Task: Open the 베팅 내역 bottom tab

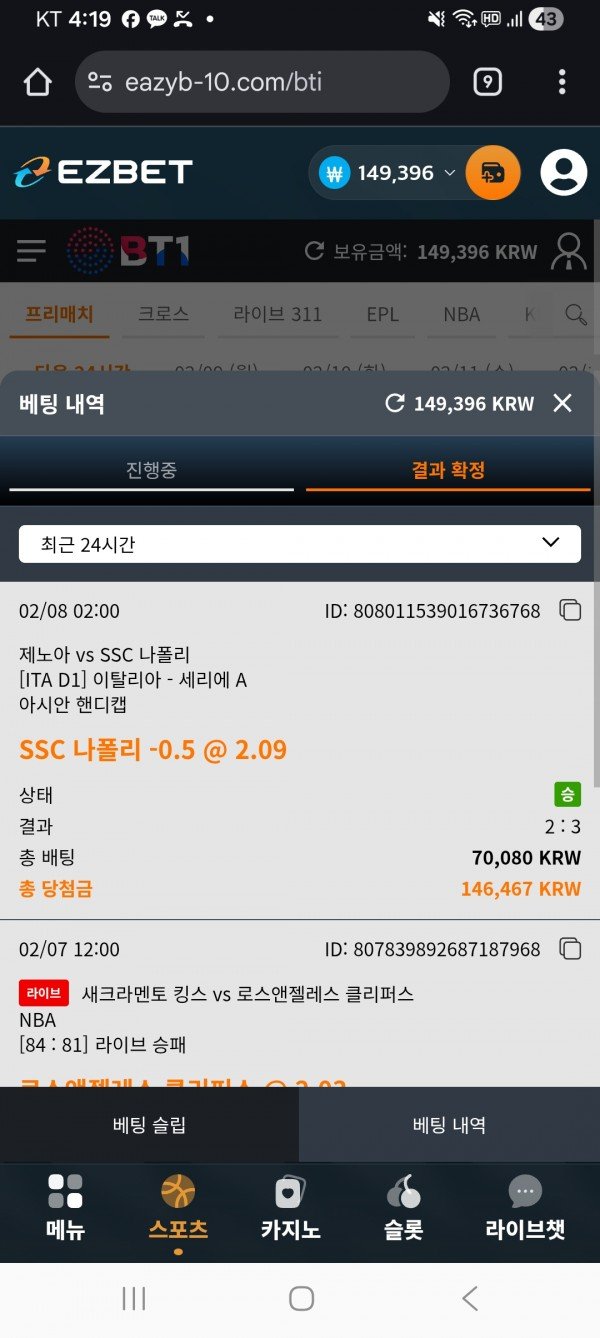Action: coord(449,1125)
